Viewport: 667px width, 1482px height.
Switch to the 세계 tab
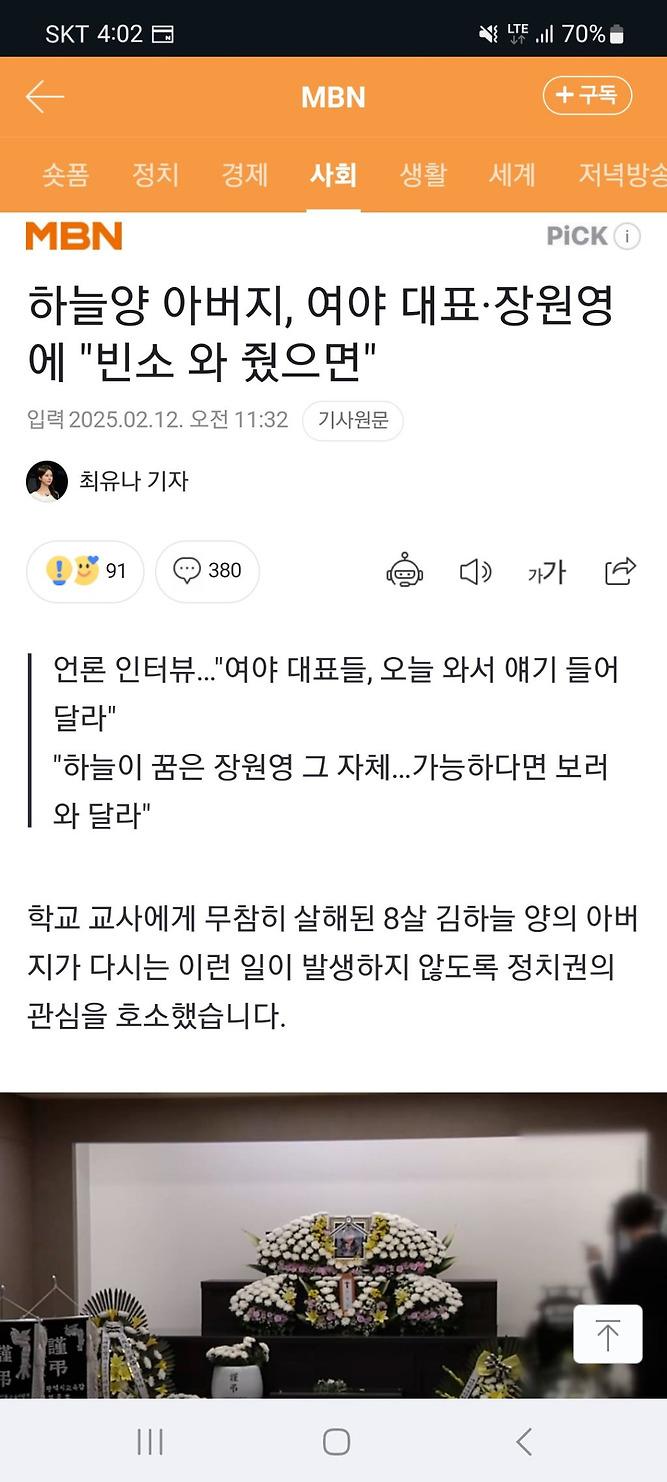(x=512, y=175)
